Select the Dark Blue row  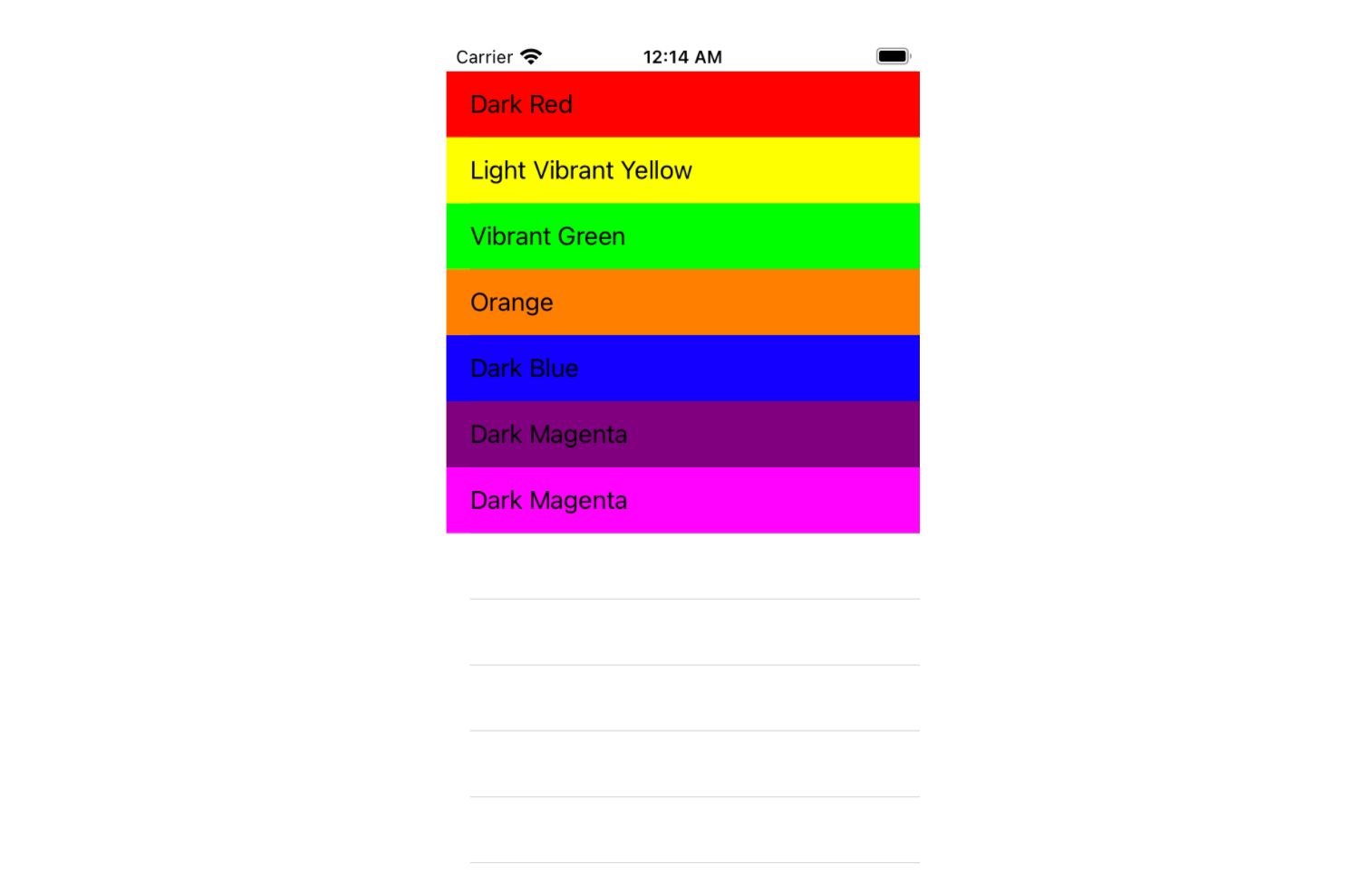point(682,369)
